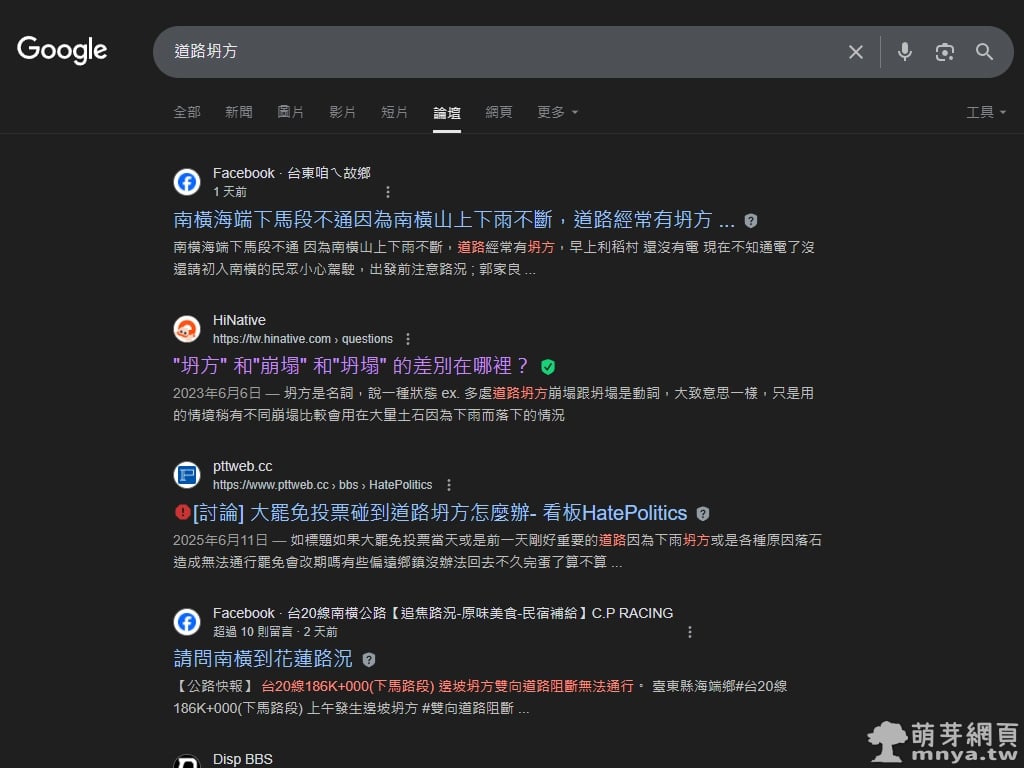
Task: Switch to the 圖片 tab
Action: click(x=291, y=112)
